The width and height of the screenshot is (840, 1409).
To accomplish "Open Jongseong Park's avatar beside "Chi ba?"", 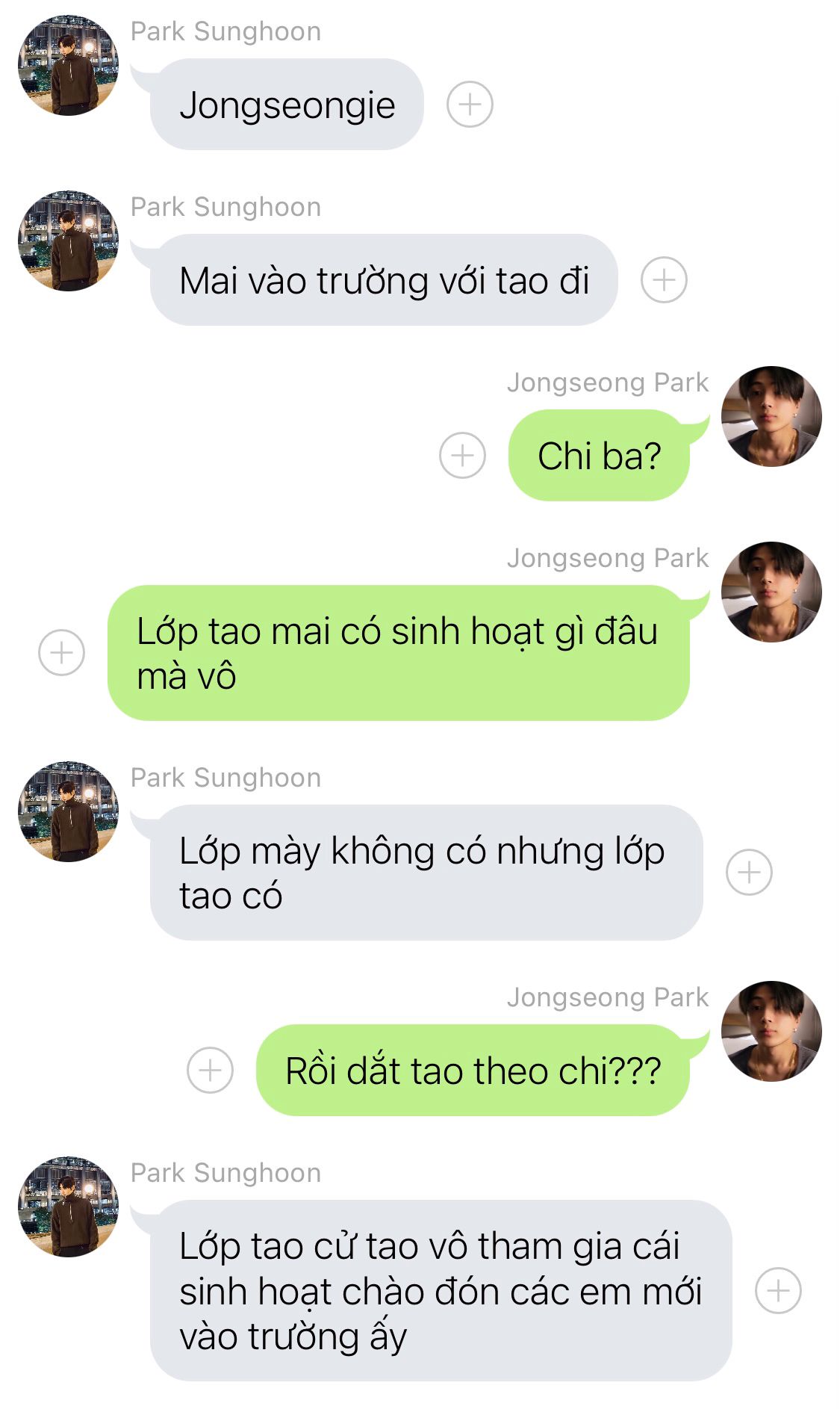I will click(771, 417).
